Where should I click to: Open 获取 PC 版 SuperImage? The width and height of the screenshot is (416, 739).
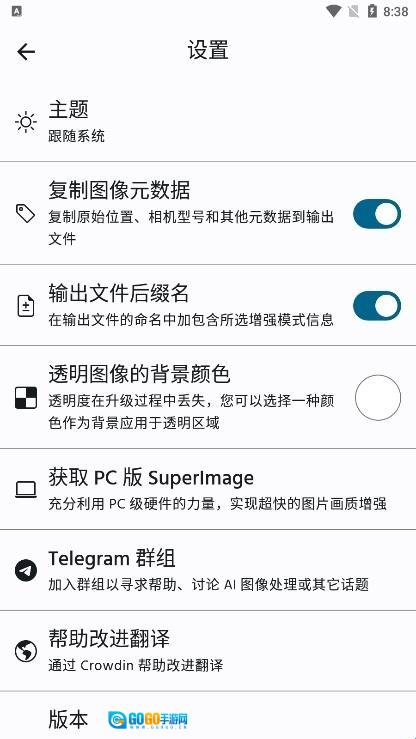(x=208, y=489)
